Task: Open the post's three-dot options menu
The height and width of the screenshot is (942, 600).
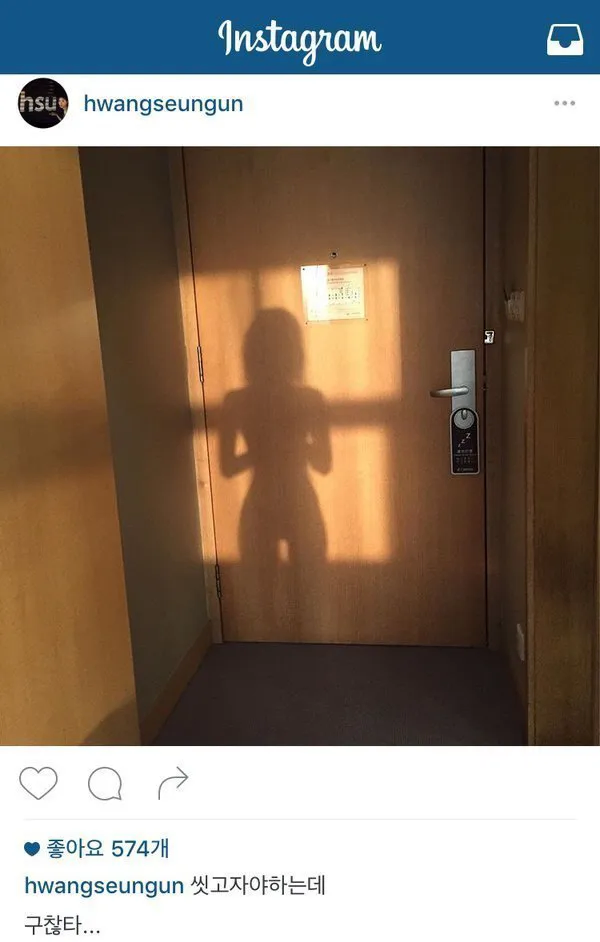Action: pyautogui.click(x=564, y=104)
